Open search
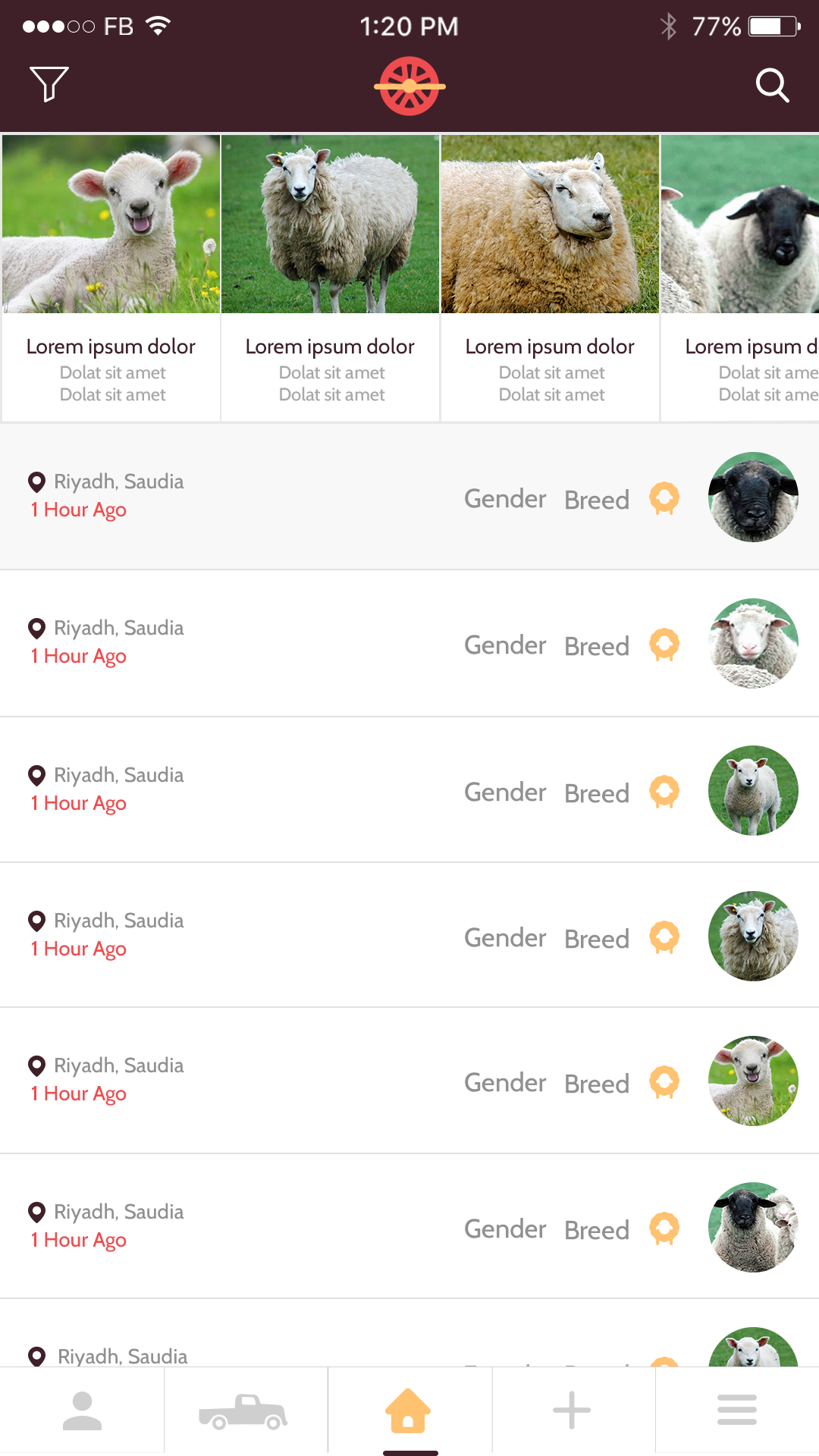This screenshot has height=1456, width=819. tap(772, 85)
